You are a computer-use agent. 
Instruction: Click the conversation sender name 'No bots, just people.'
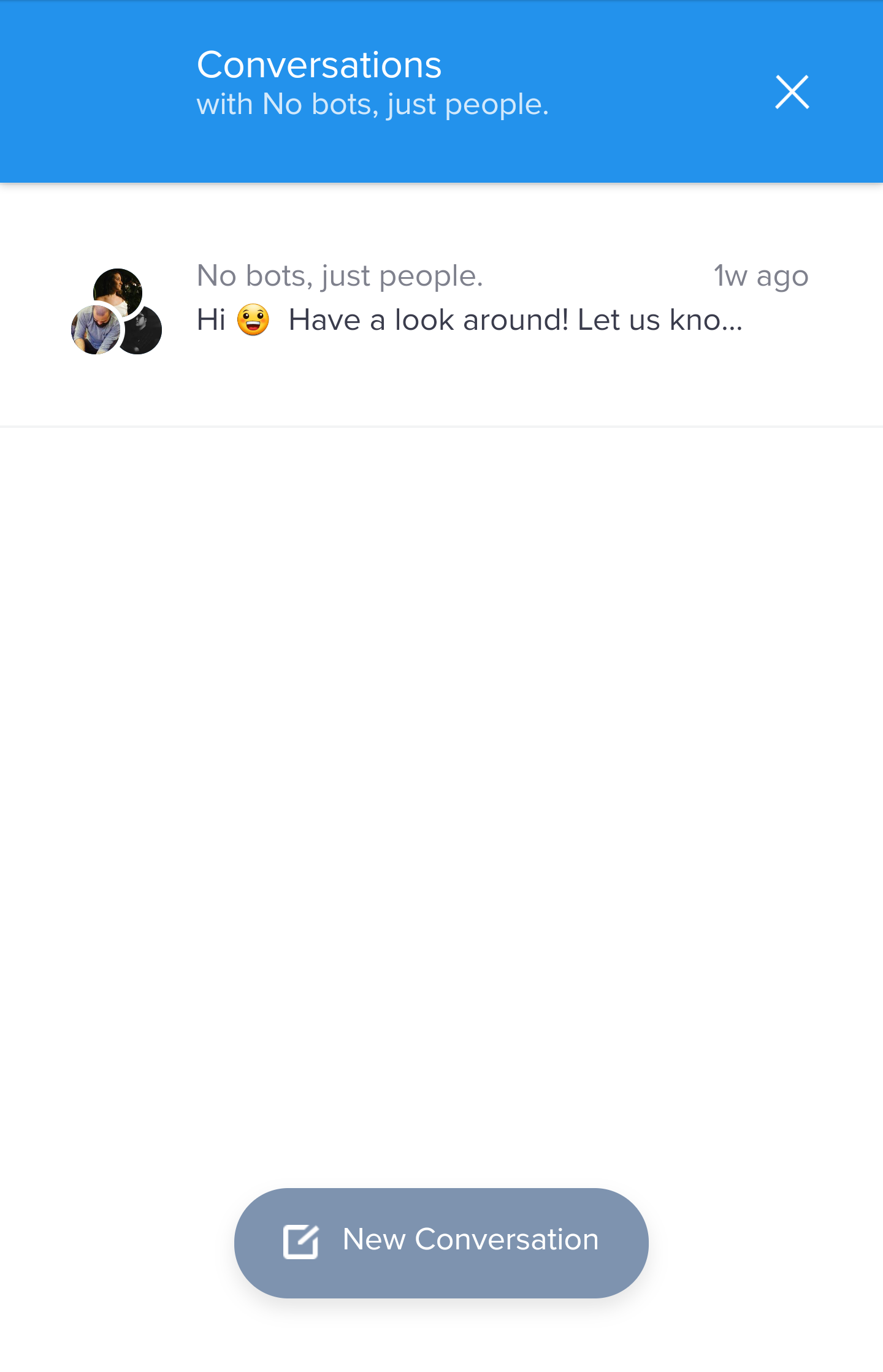341,275
